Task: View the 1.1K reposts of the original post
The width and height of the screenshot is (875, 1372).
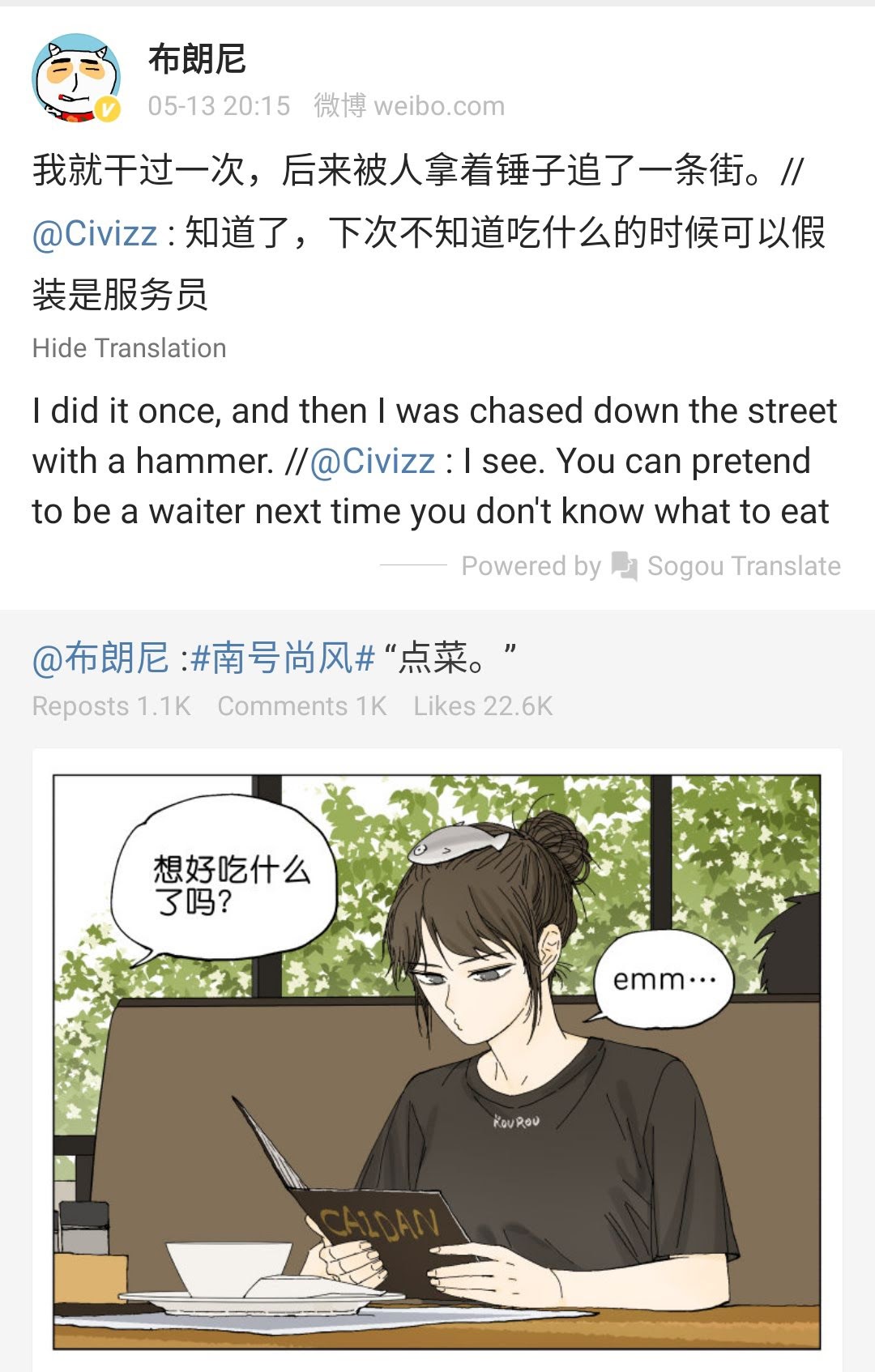Action: coord(112,706)
